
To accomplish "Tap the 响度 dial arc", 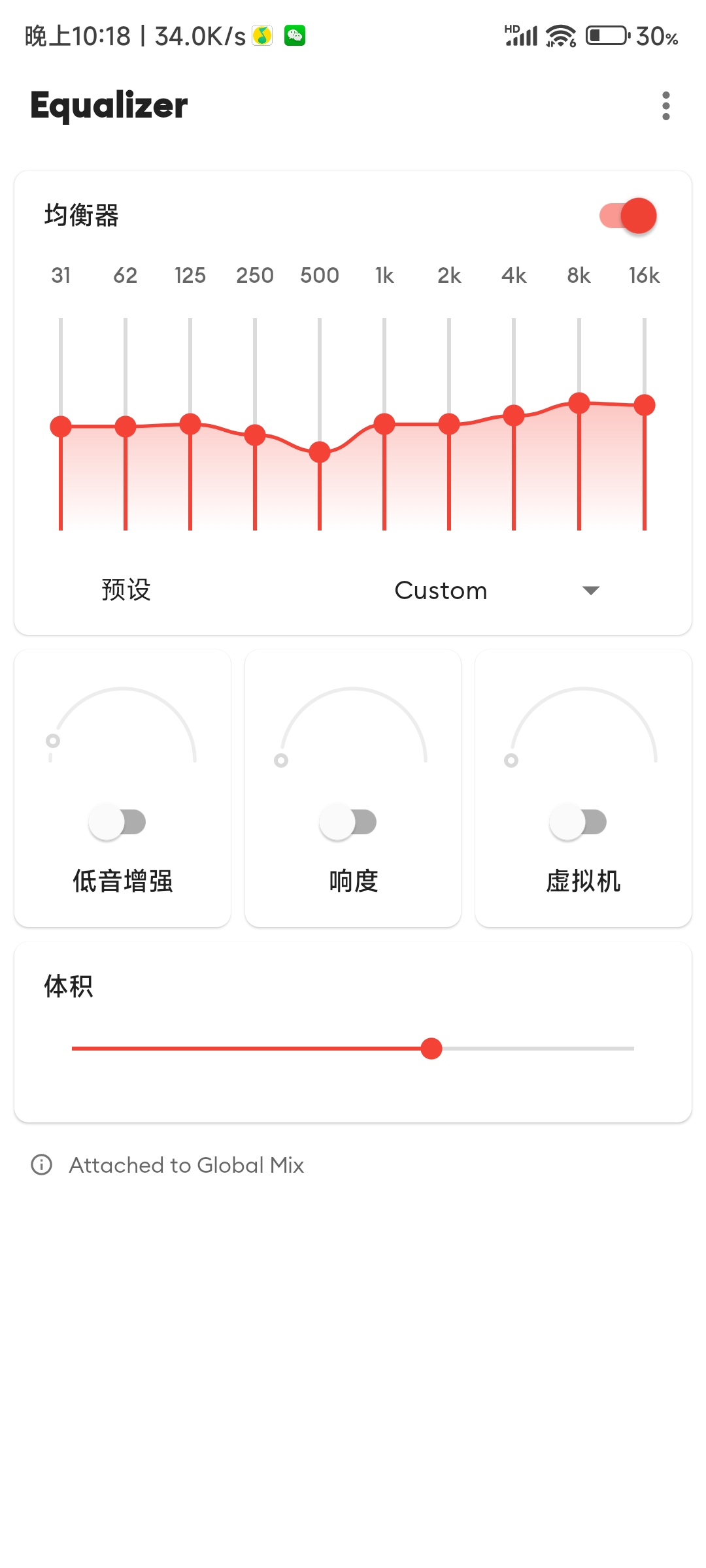I will (x=353, y=725).
